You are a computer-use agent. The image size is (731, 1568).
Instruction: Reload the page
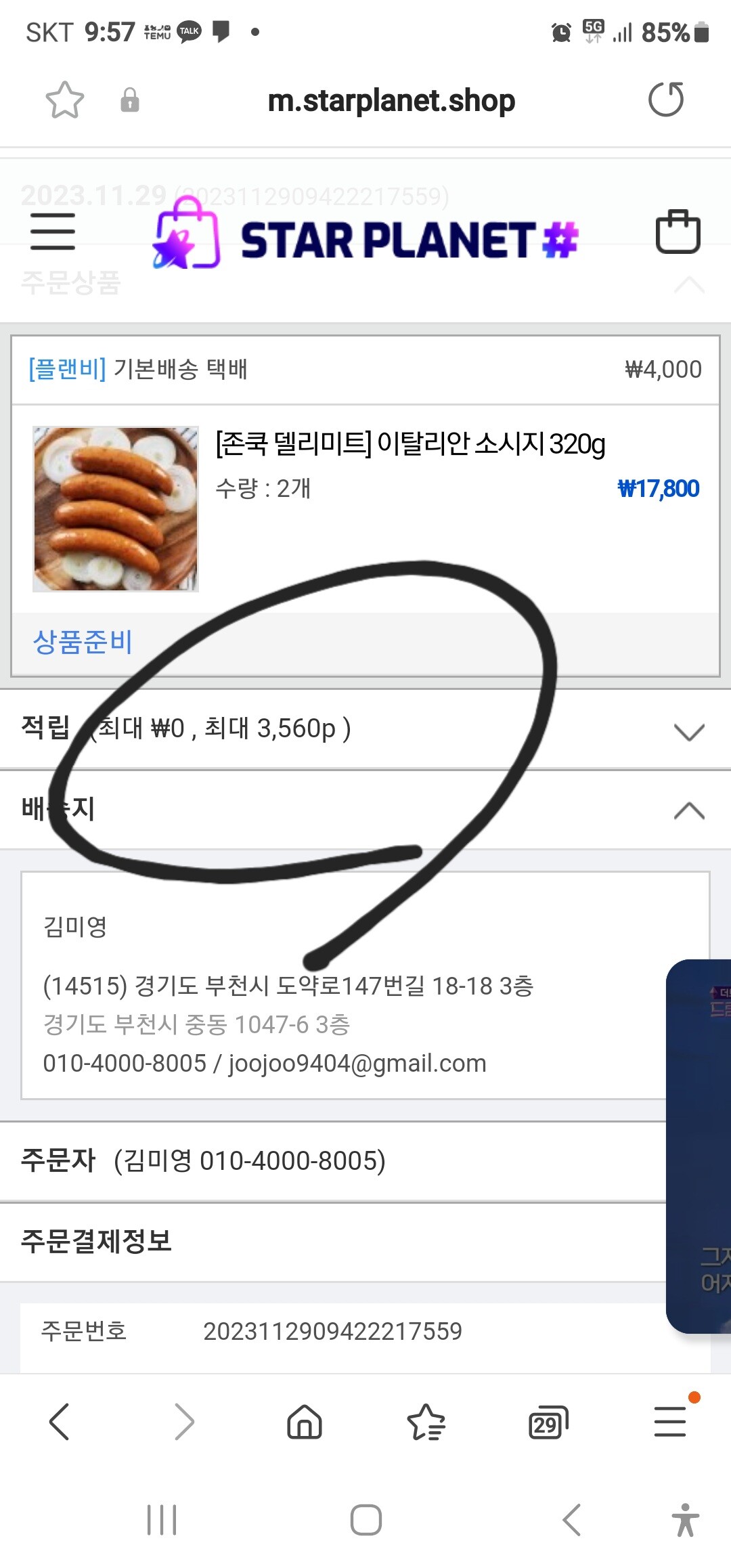666,100
